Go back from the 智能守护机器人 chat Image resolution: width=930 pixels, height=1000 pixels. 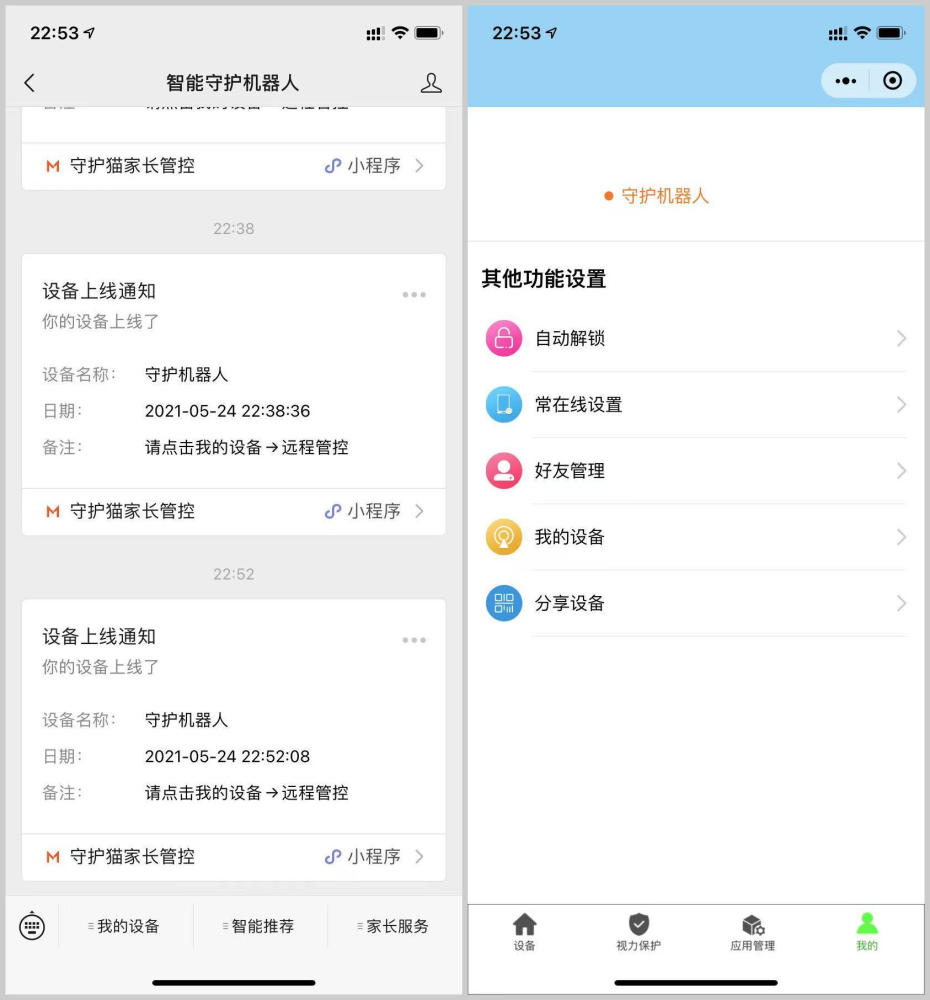[x=29, y=83]
